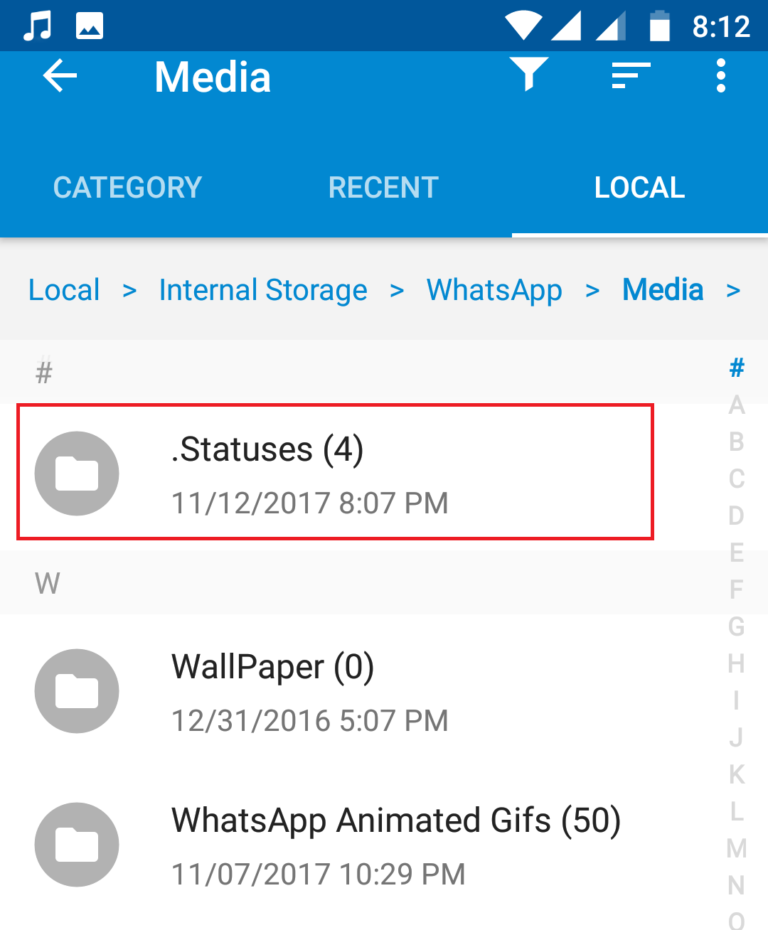Expand the chevron after Media breadcrumb
This screenshot has width=768, height=930.
coord(734,290)
